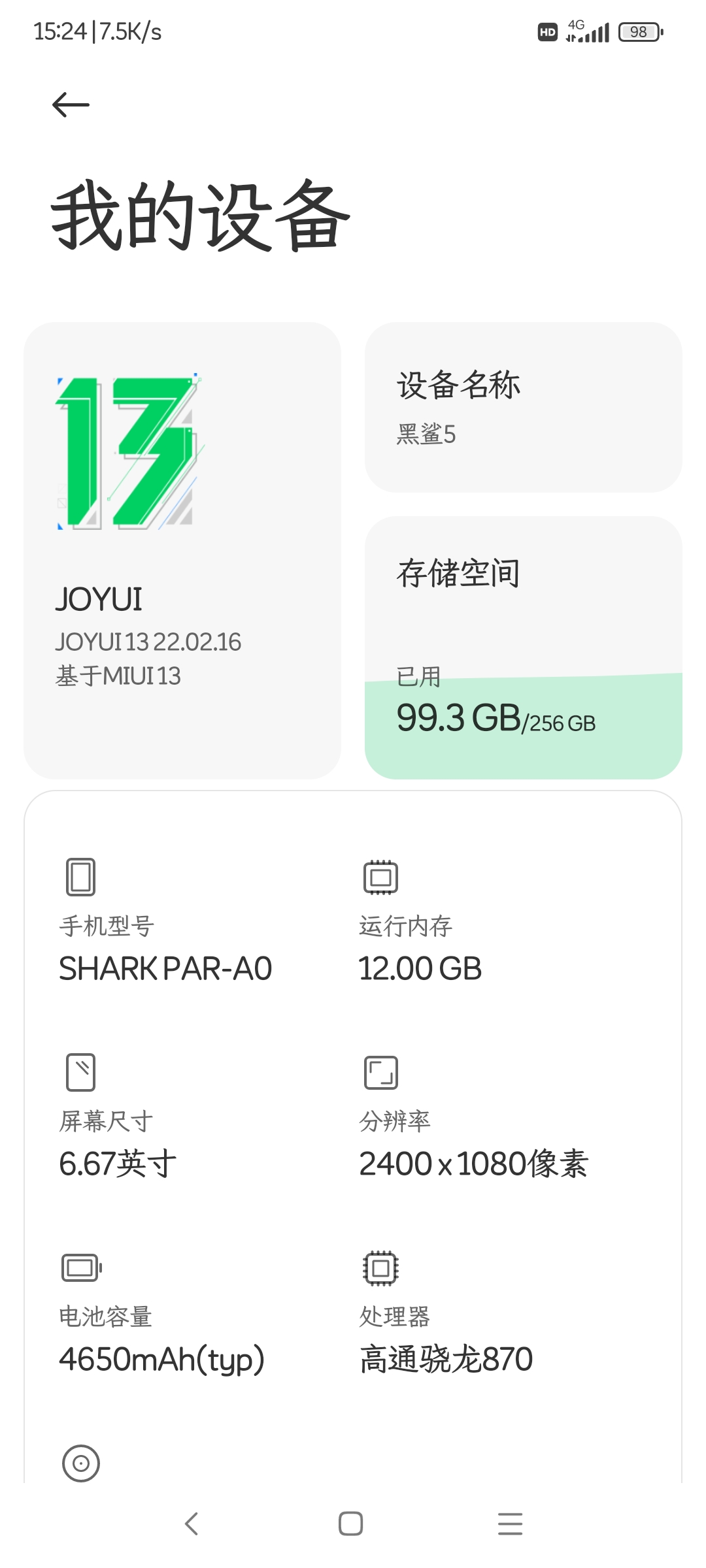The width and height of the screenshot is (706, 1568).
Task: Tap the system navigation back button
Action: [x=192, y=1524]
